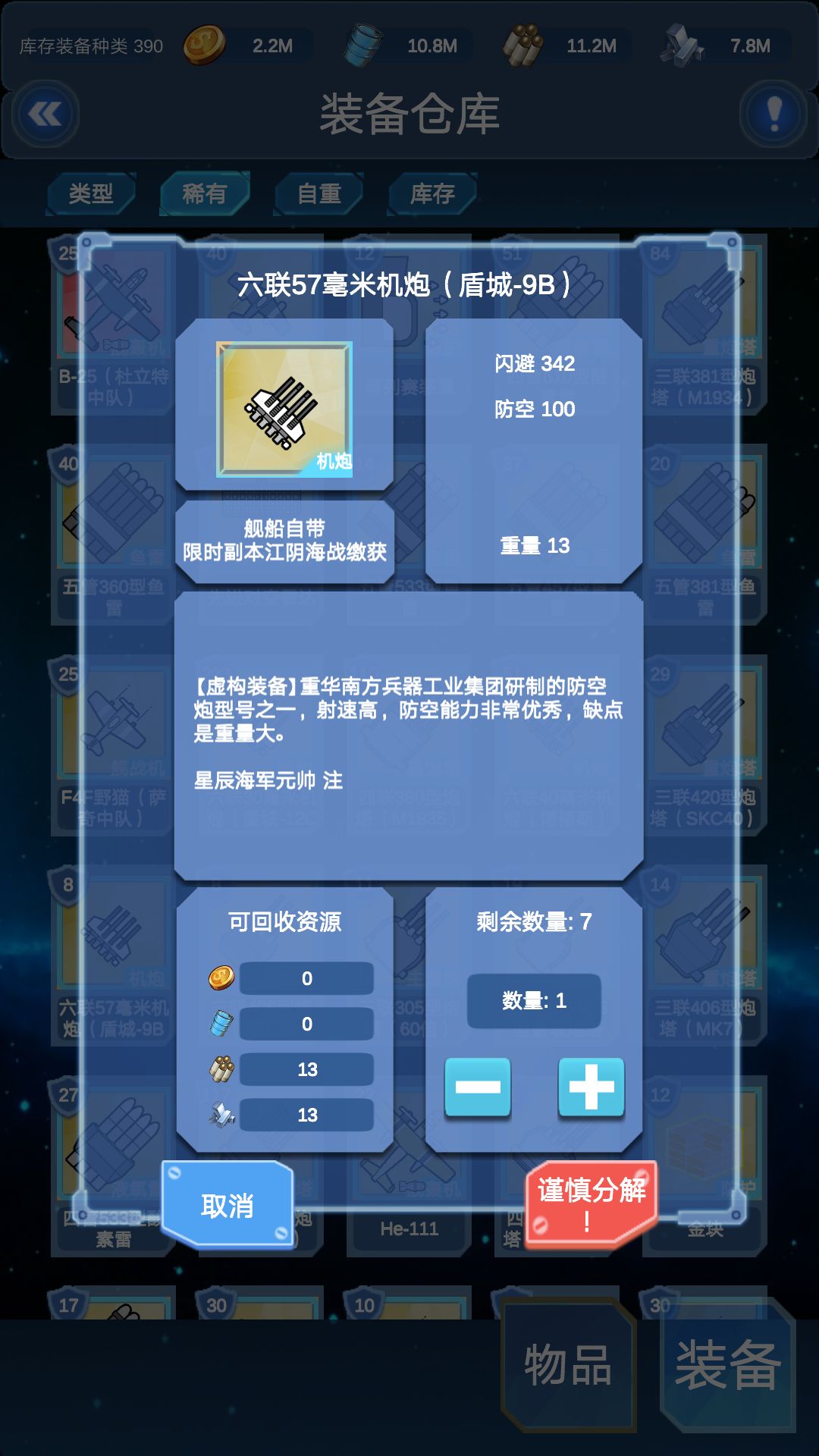Image resolution: width=819 pixels, height=1456 pixels.
Task: Click the coin icon beside the first recycle value
Action: (x=221, y=979)
